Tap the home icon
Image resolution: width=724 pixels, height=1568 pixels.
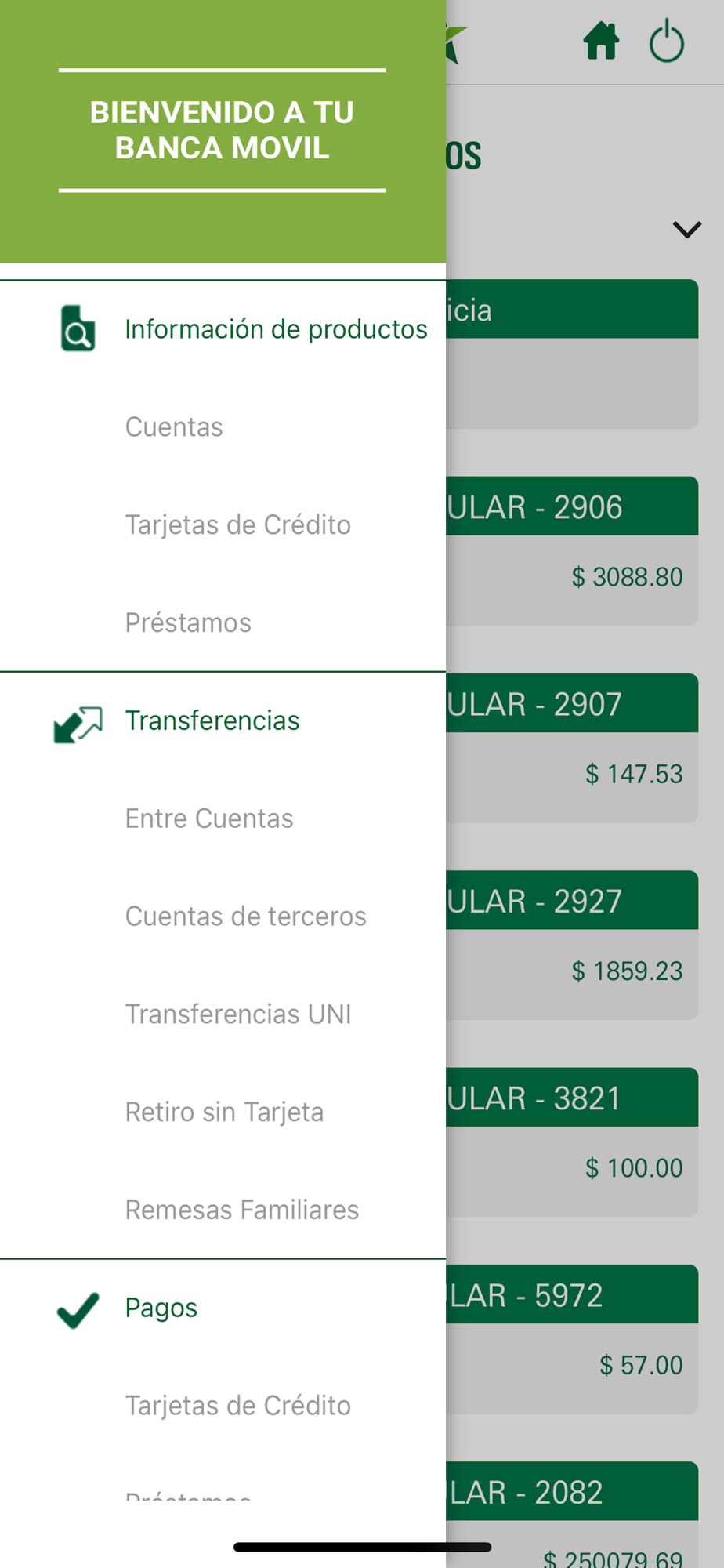click(x=601, y=42)
